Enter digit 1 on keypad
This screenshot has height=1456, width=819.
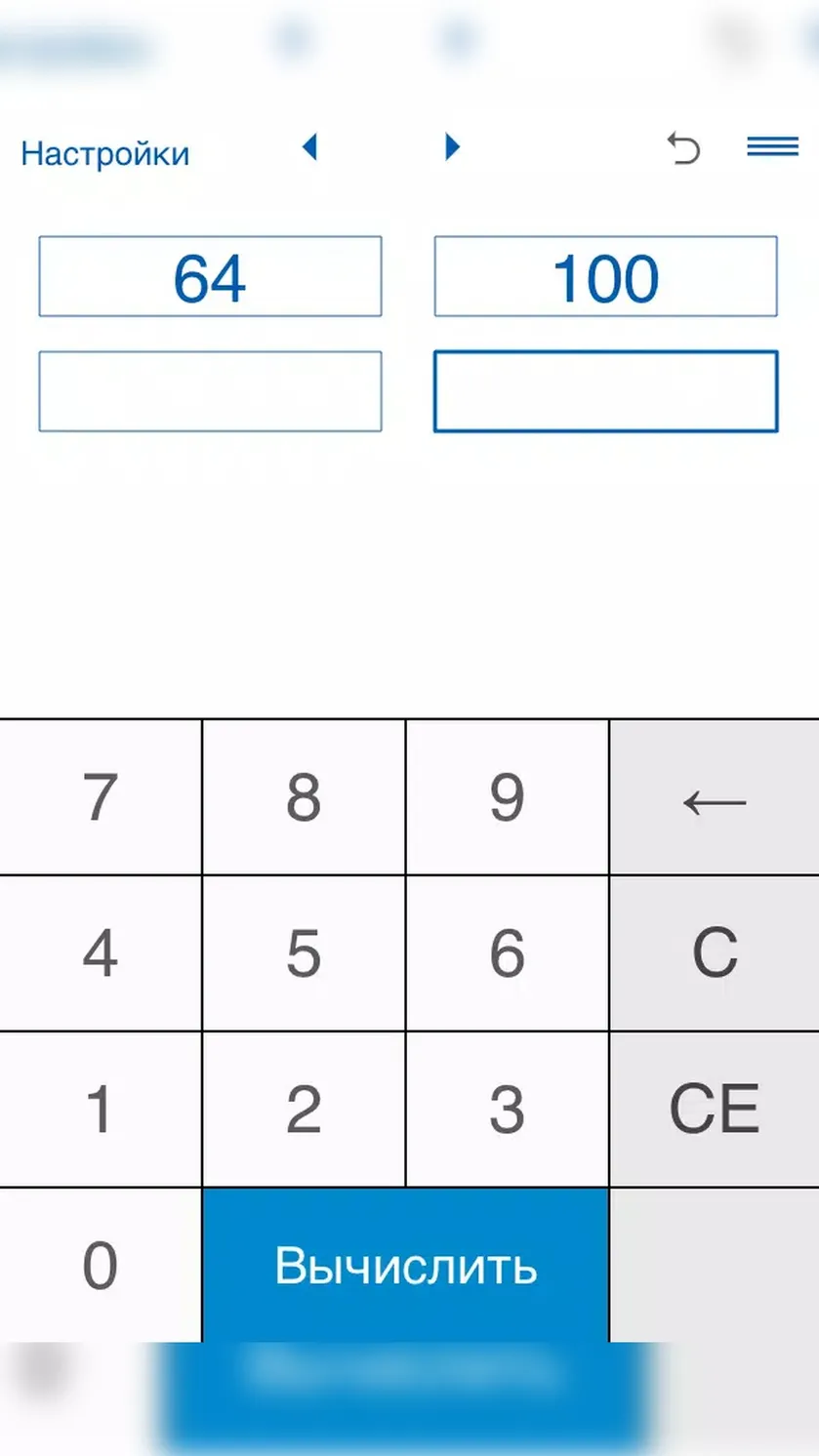[101, 1110]
